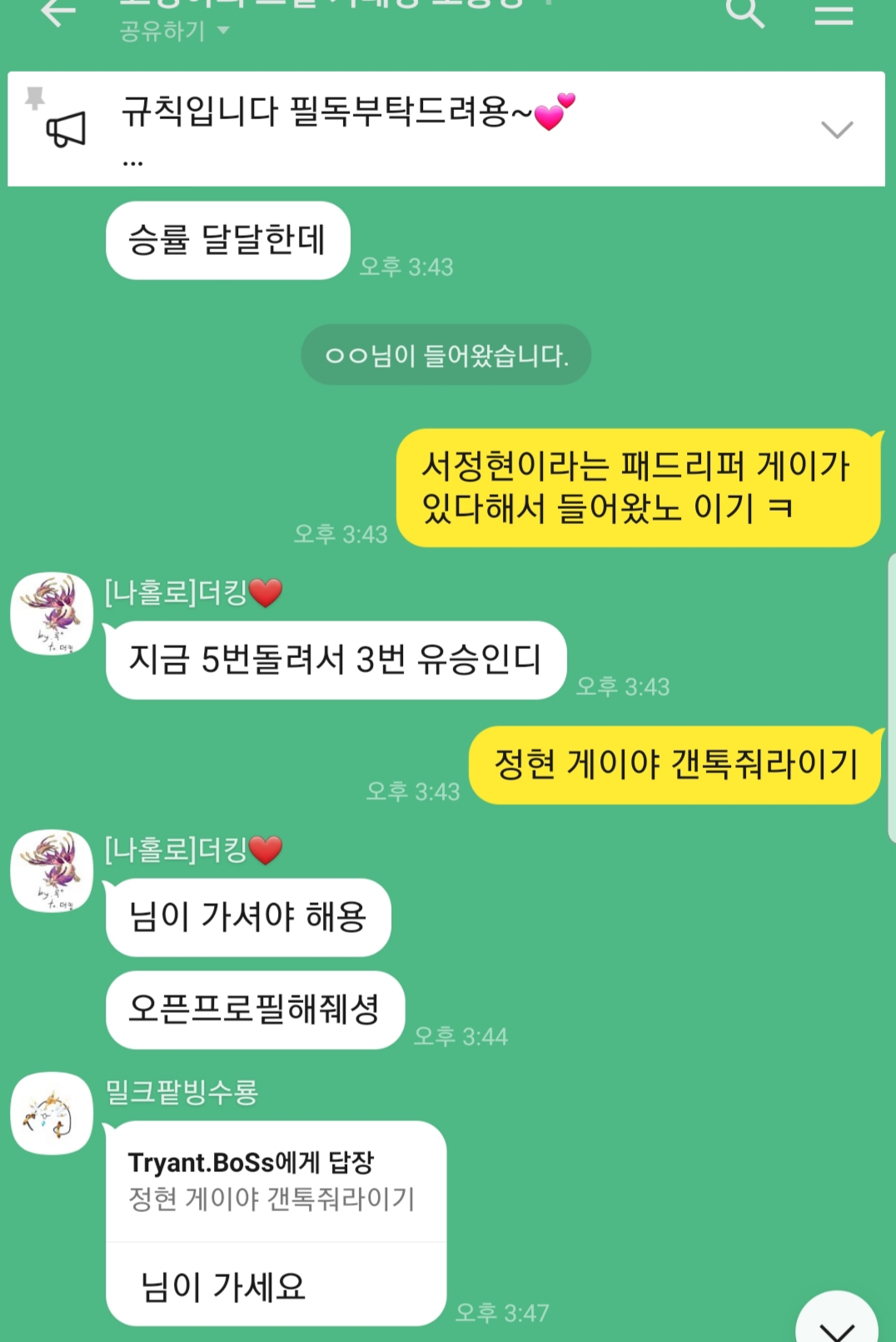Open the 공유하기 dropdown
This screenshot has width=896, height=1342.
point(174,32)
